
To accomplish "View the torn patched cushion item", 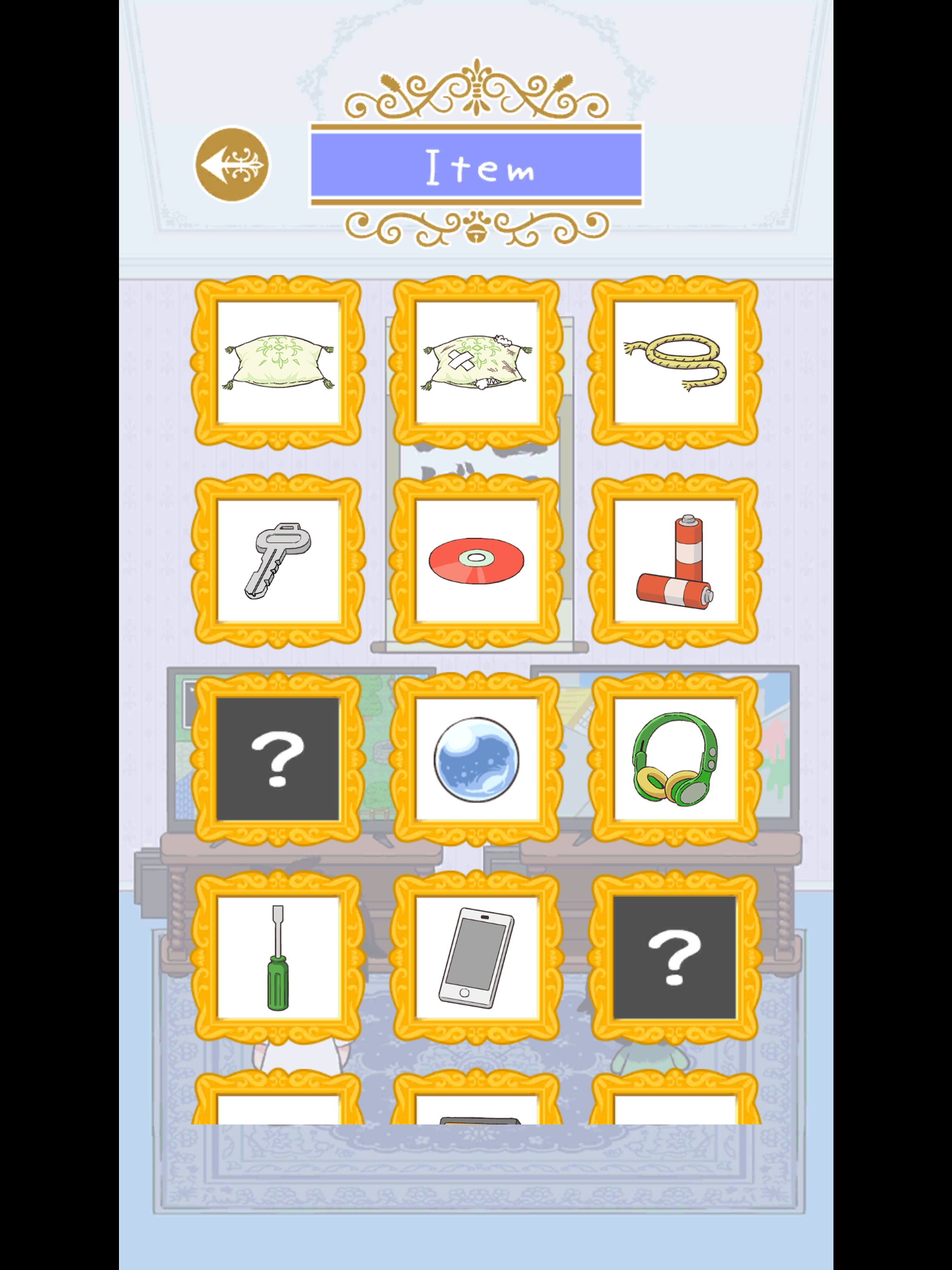I will coord(476,363).
